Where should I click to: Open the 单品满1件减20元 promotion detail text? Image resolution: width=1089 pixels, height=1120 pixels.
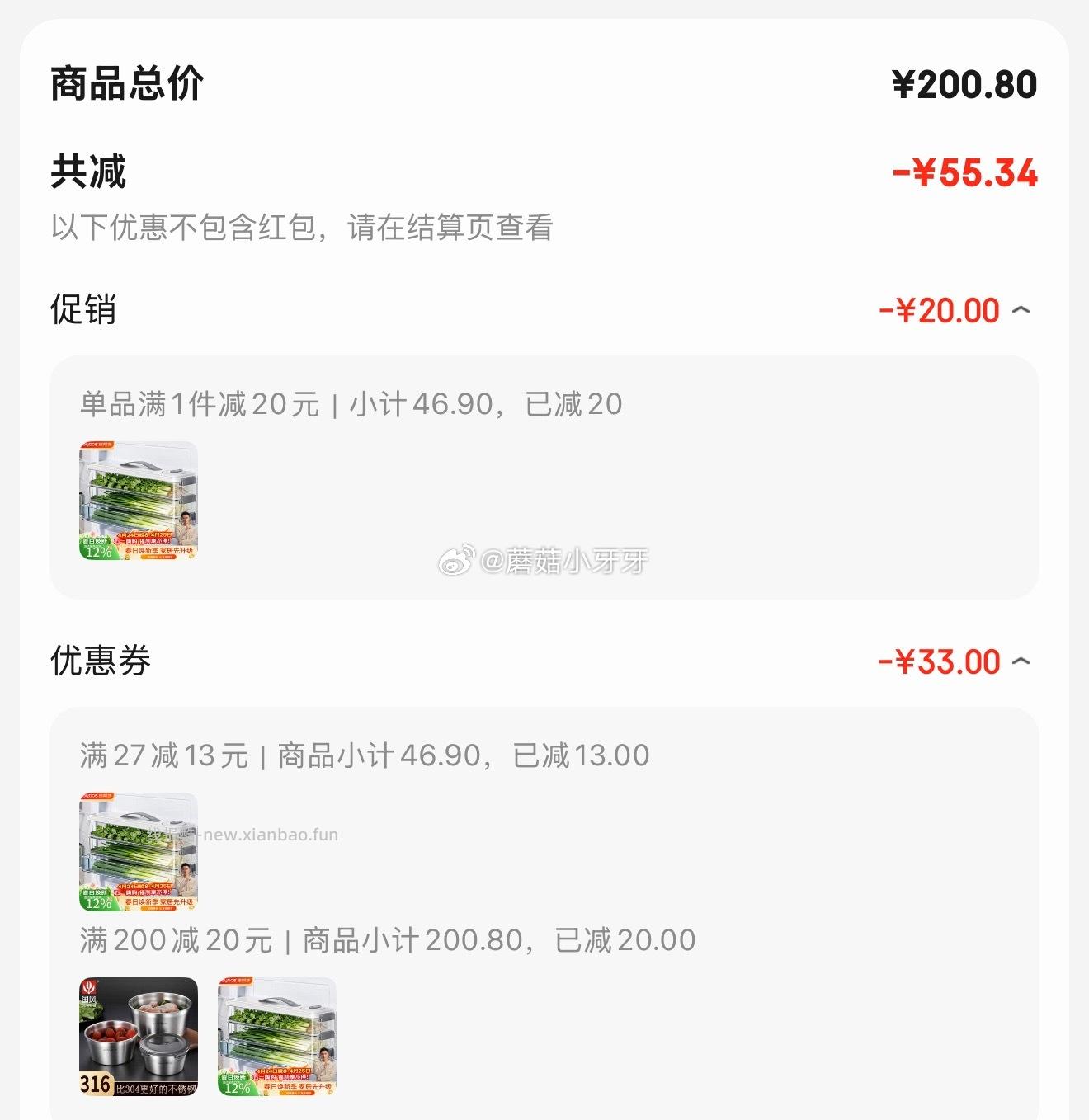click(346, 404)
